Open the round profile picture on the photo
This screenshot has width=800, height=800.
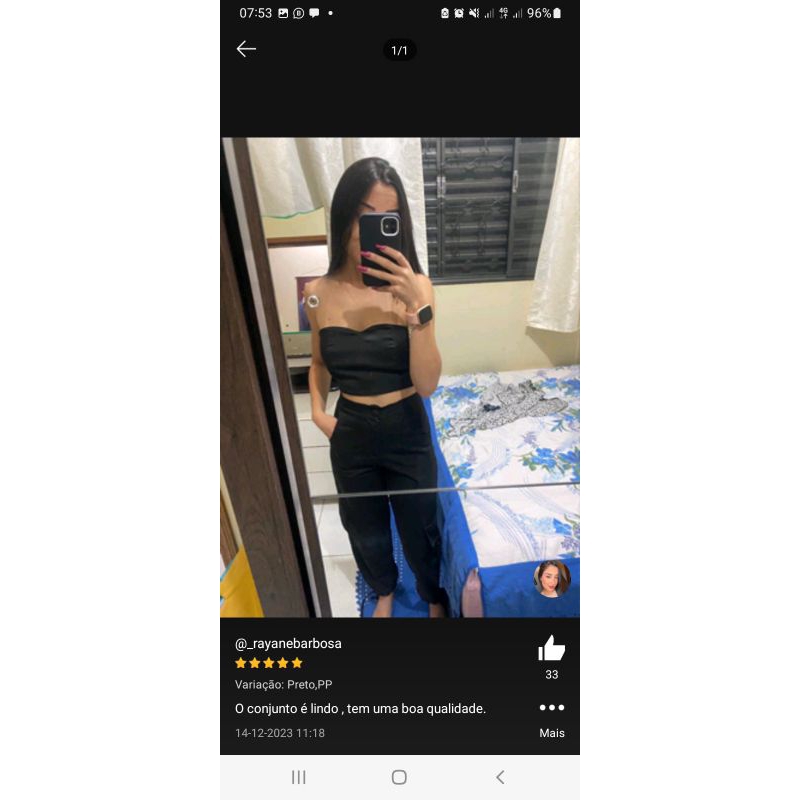(x=552, y=579)
